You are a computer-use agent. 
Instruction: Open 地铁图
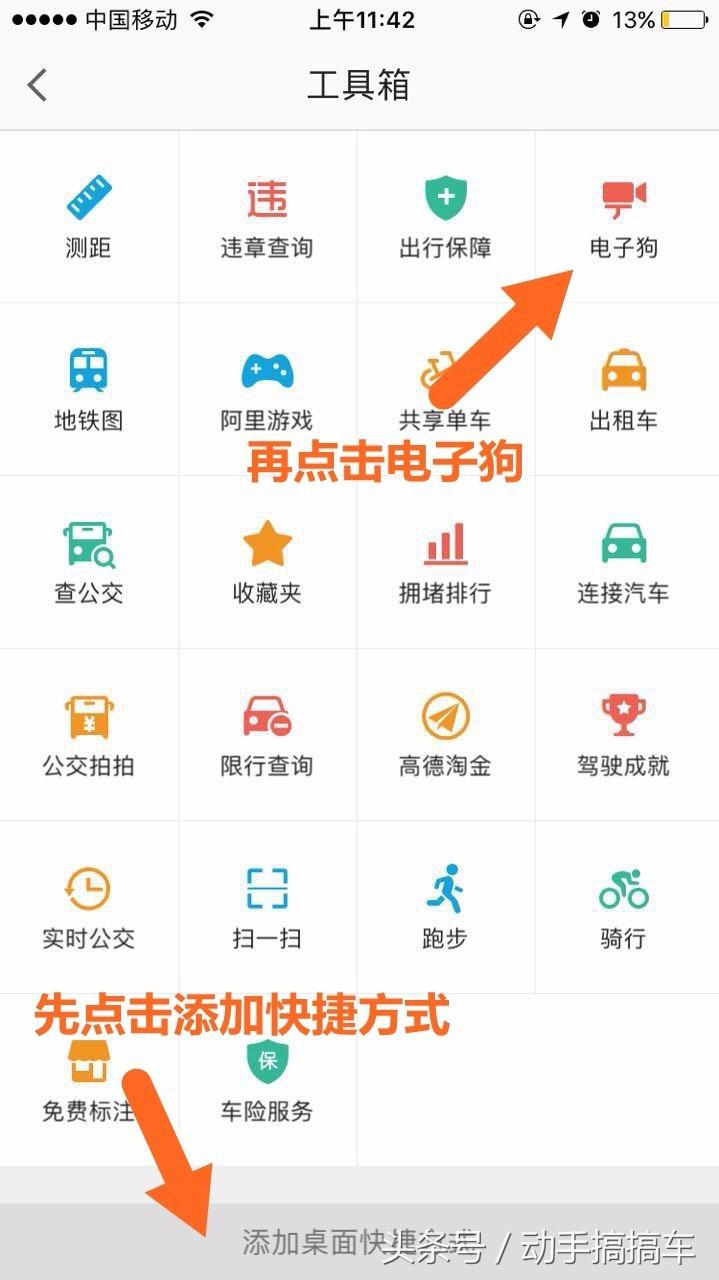tap(89, 389)
